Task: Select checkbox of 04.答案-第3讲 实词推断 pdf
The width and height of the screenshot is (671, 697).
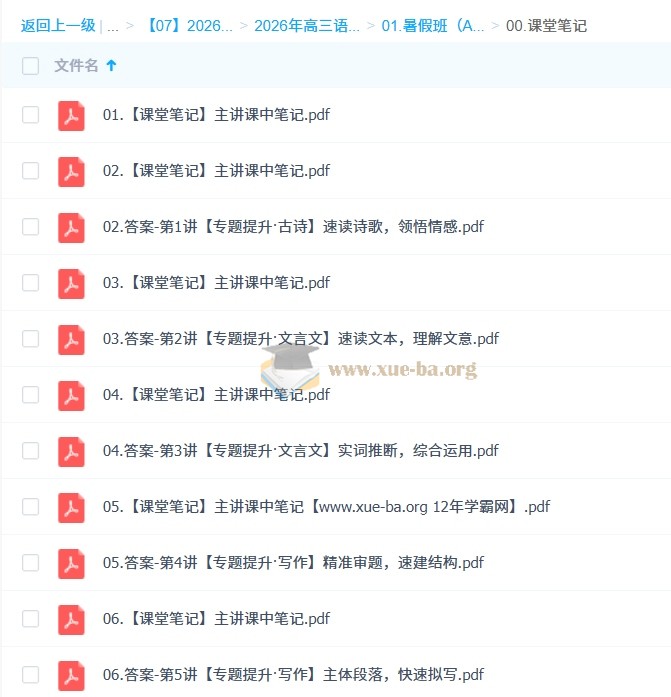Action: (x=31, y=451)
